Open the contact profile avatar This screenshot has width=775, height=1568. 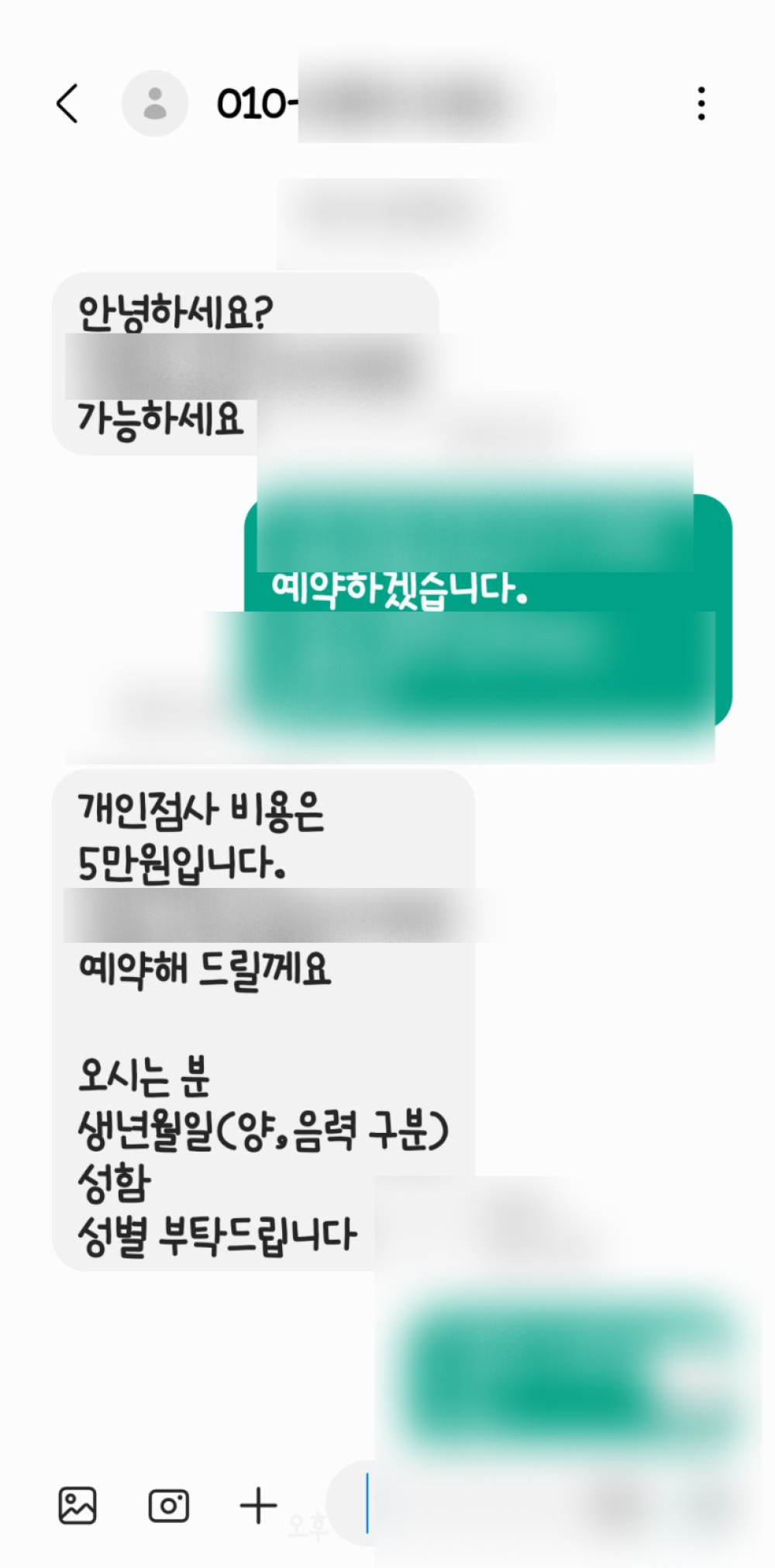pyautogui.click(x=155, y=104)
